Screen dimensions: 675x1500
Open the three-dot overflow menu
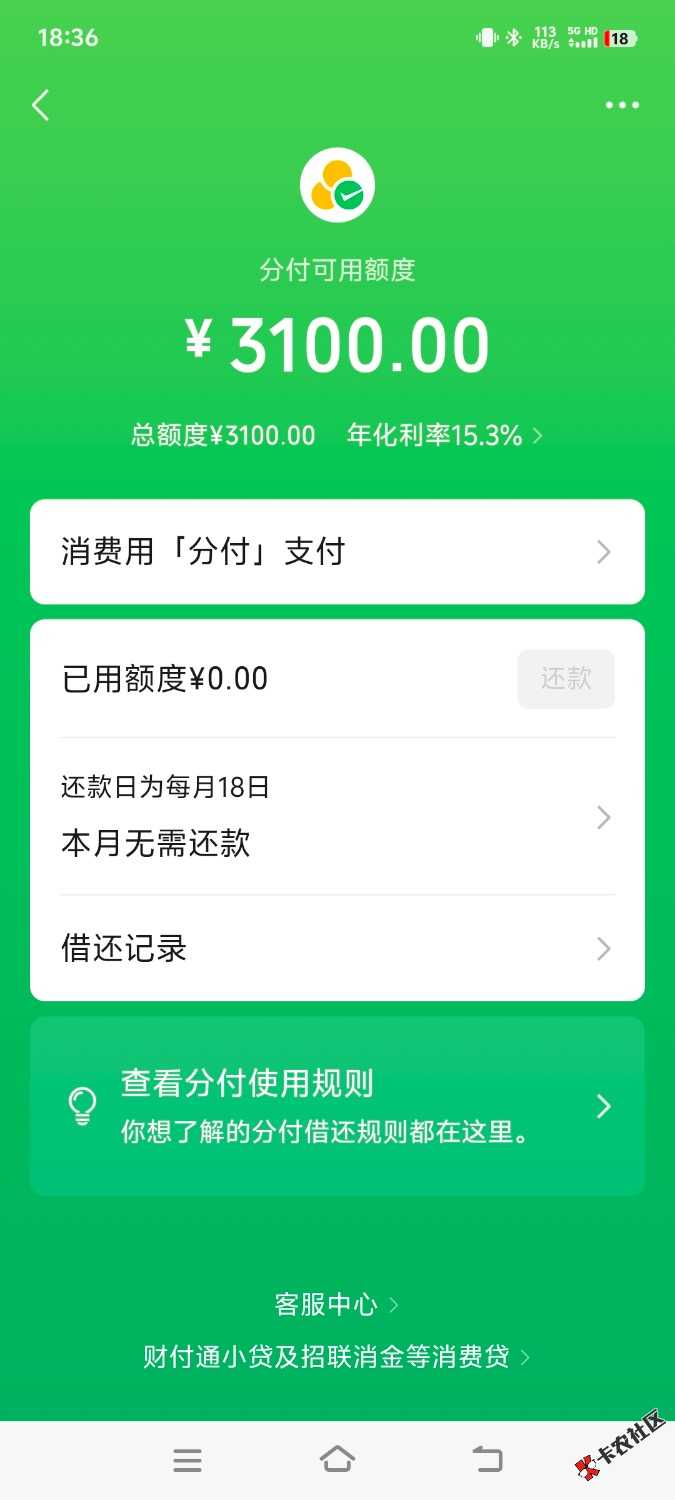[622, 105]
